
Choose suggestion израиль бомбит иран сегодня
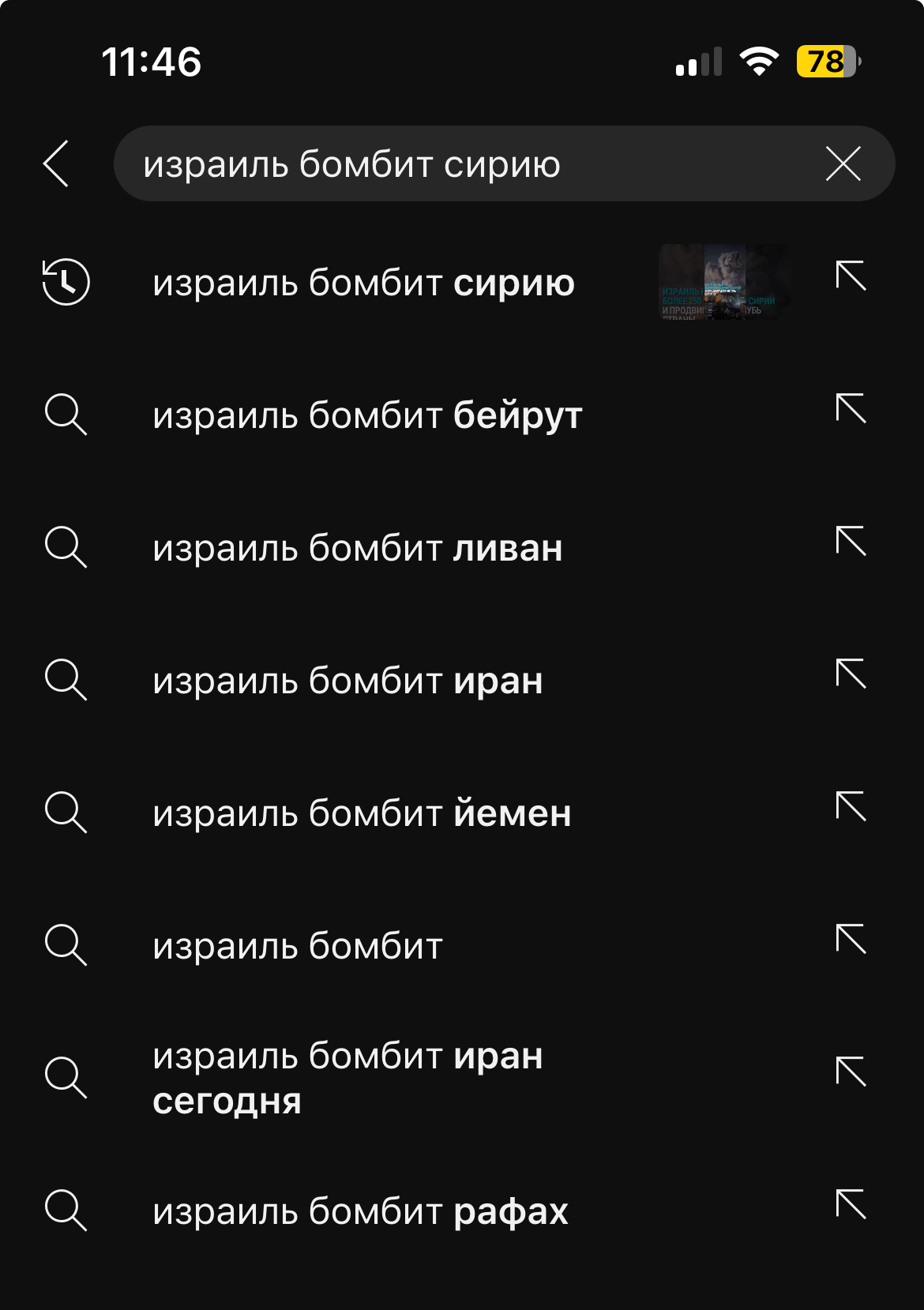point(347,1078)
